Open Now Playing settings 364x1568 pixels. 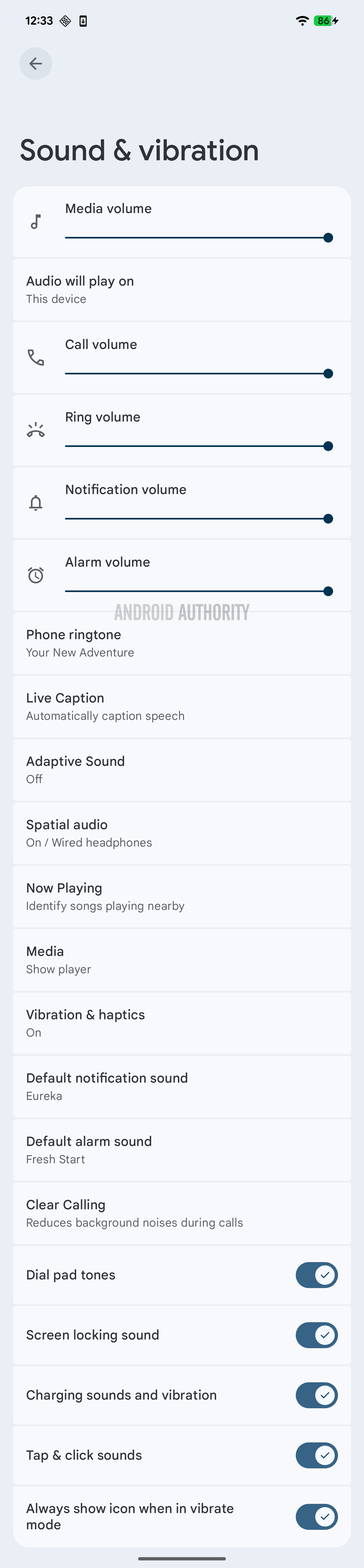click(x=181, y=897)
